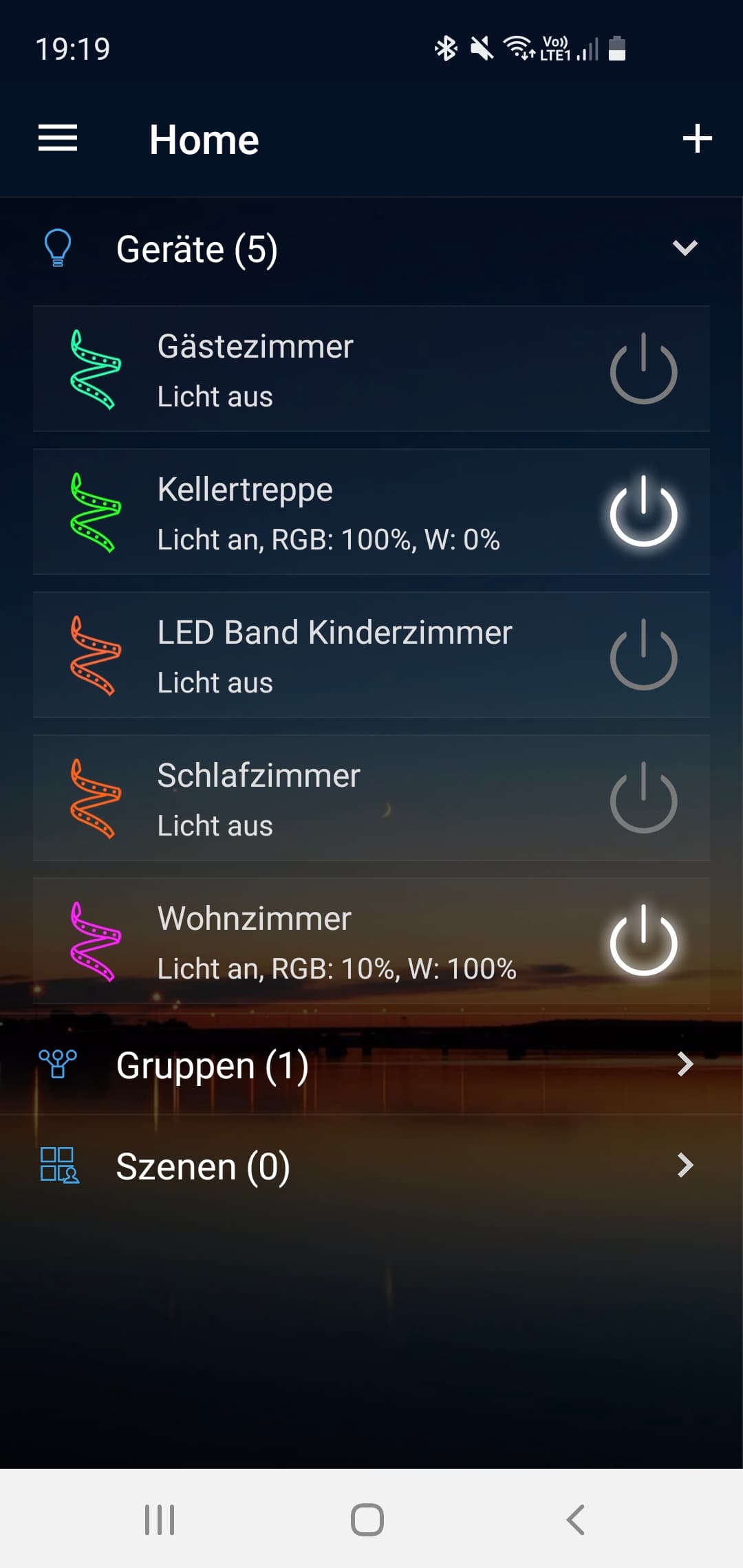Enable the Schlafzimmer light
This screenshot has height=1568, width=743.
pos(643,798)
